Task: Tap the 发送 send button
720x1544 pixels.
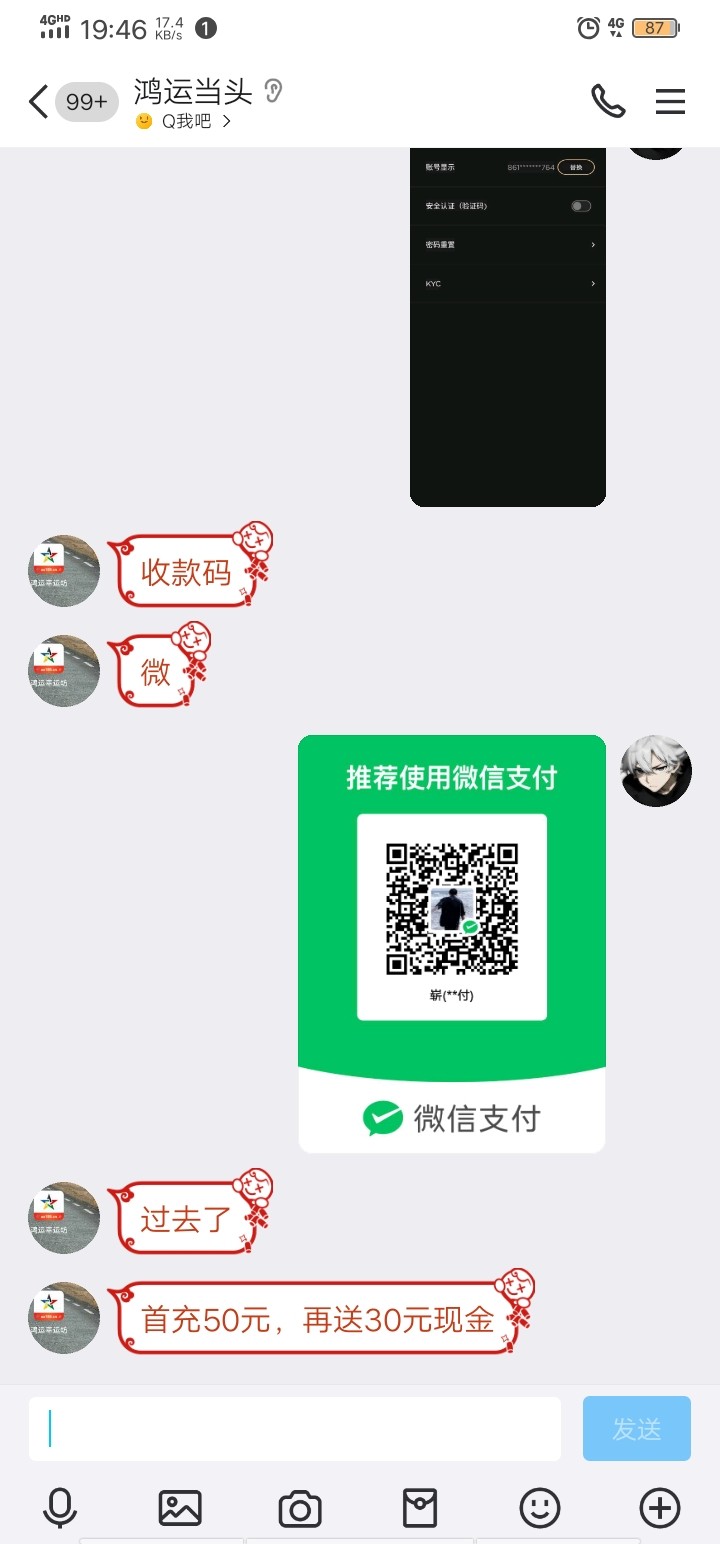Action: [x=637, y=1428]
